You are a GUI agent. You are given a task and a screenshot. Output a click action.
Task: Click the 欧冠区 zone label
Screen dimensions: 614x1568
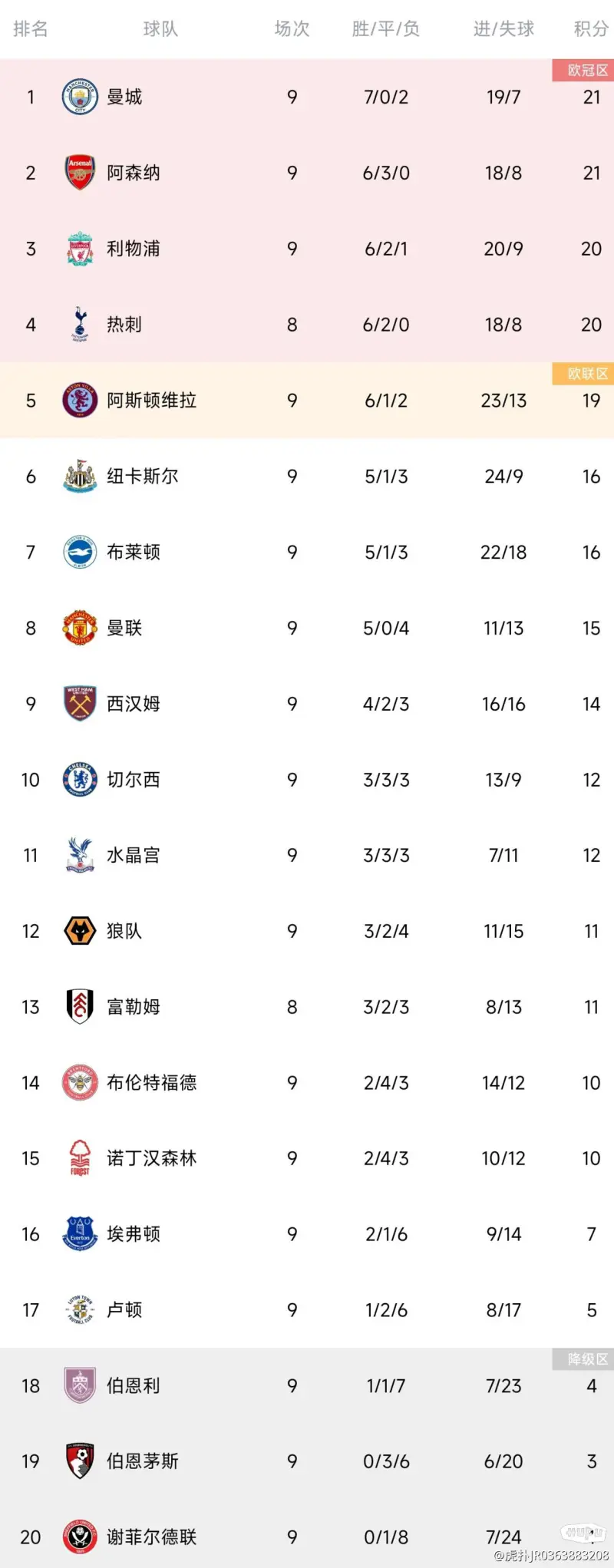[x=583, y=71]
